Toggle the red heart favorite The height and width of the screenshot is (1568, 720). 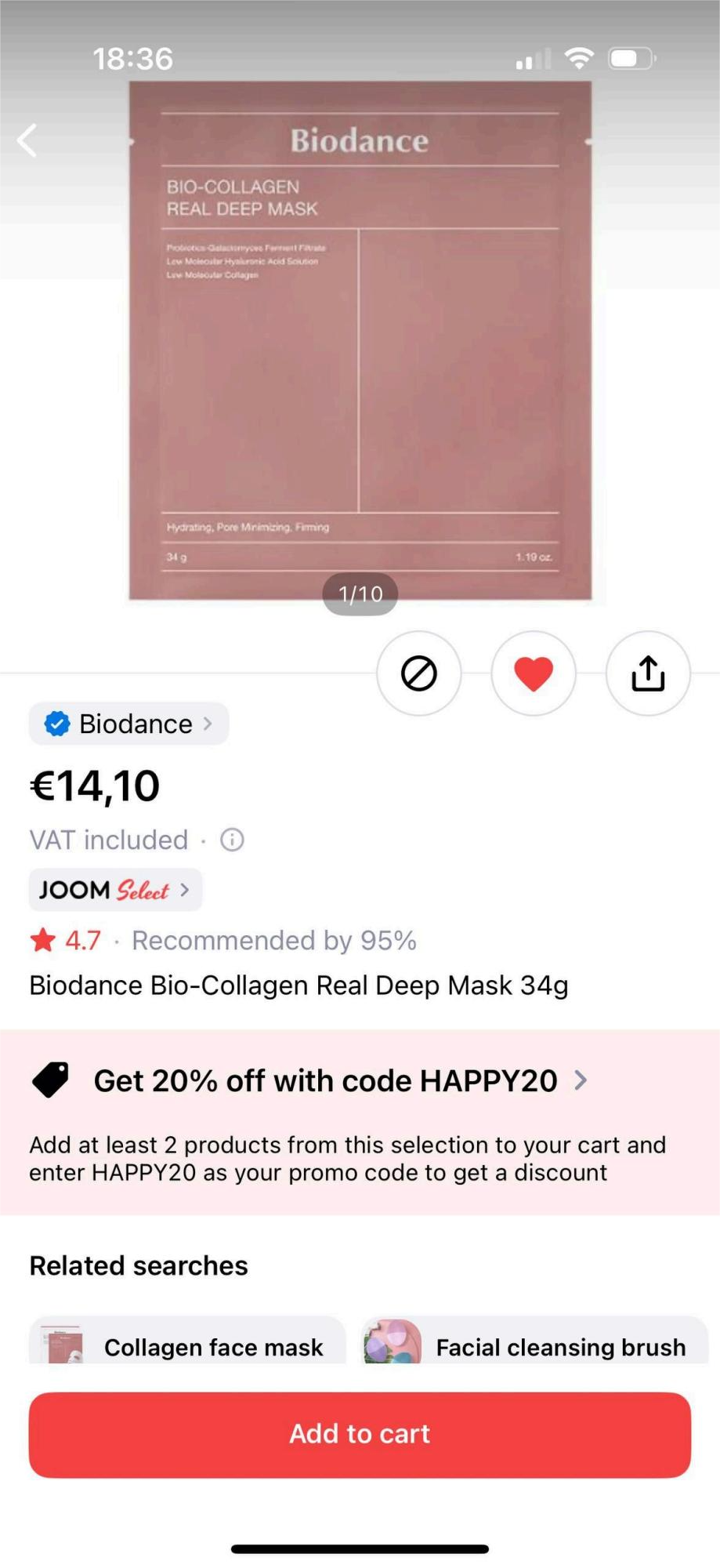tap(534, 673)
